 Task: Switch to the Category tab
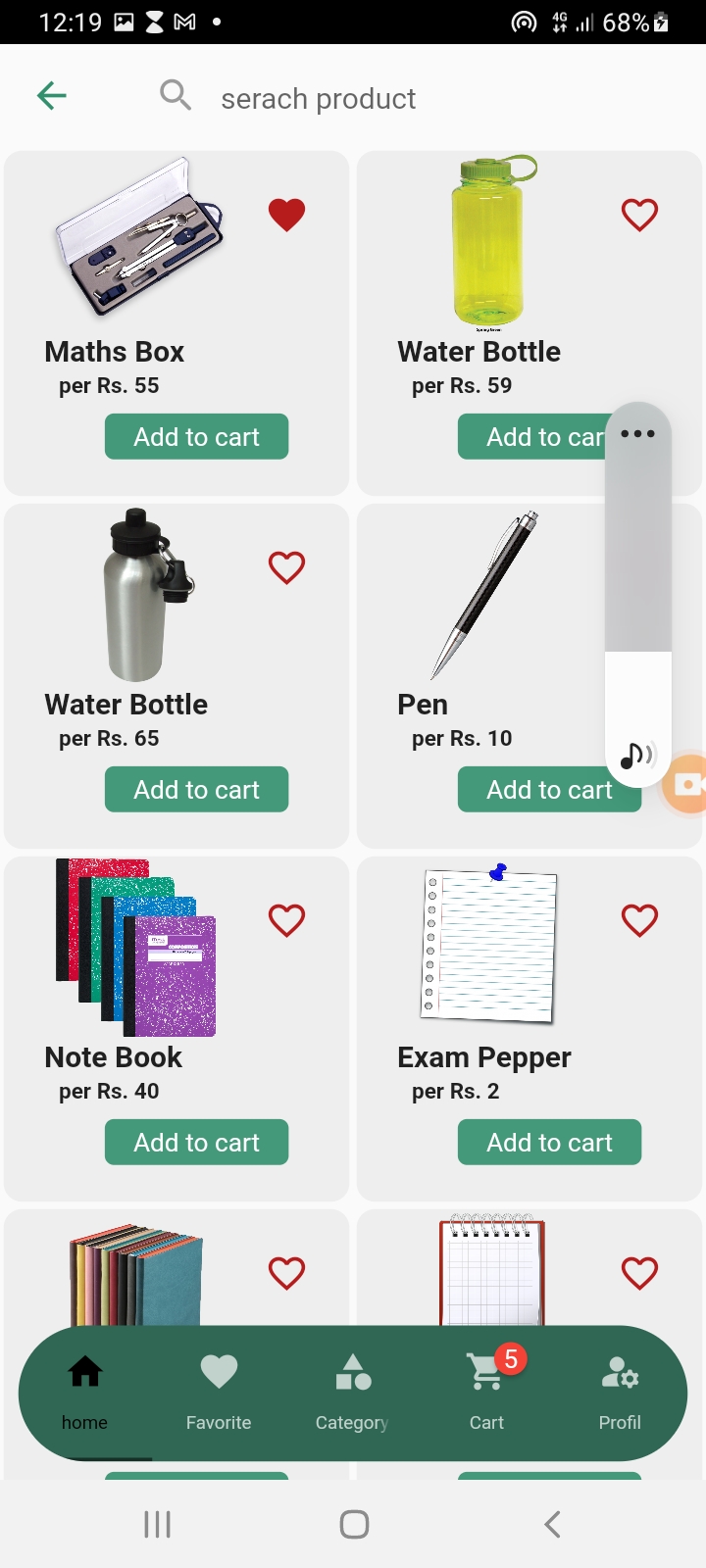point(352,1394)
